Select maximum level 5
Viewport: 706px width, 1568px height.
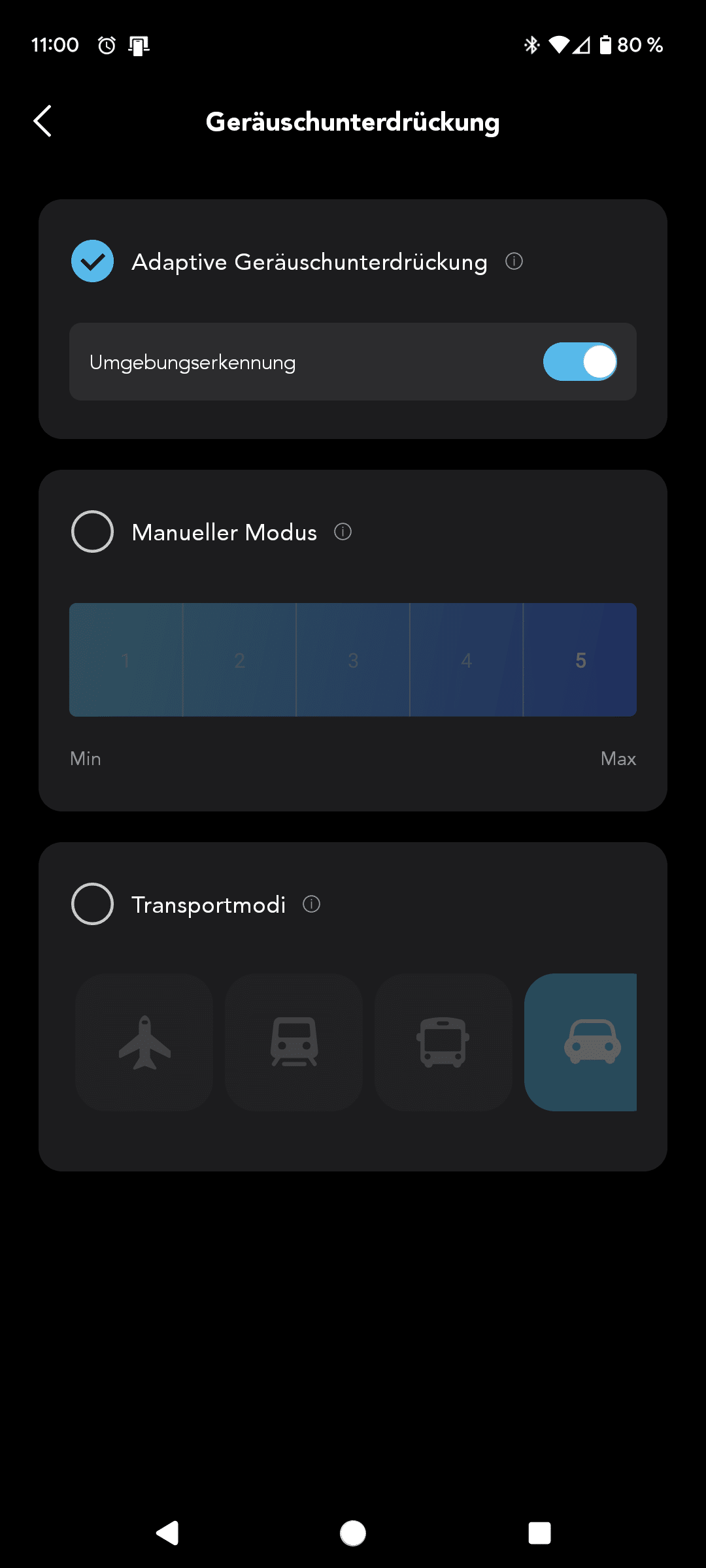click(x=580, y=660)
